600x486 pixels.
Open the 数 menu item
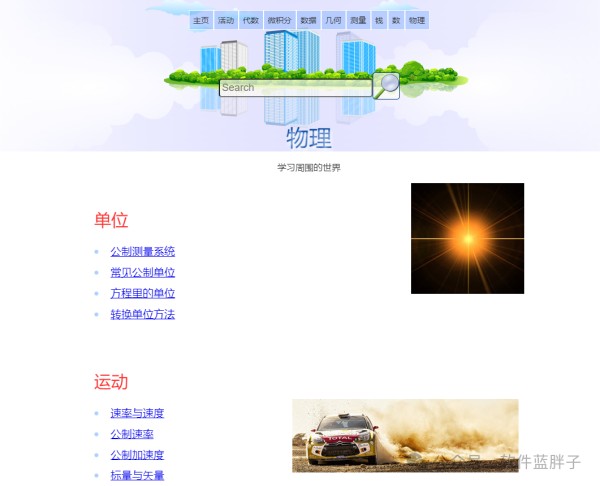(x=396, y=20)
